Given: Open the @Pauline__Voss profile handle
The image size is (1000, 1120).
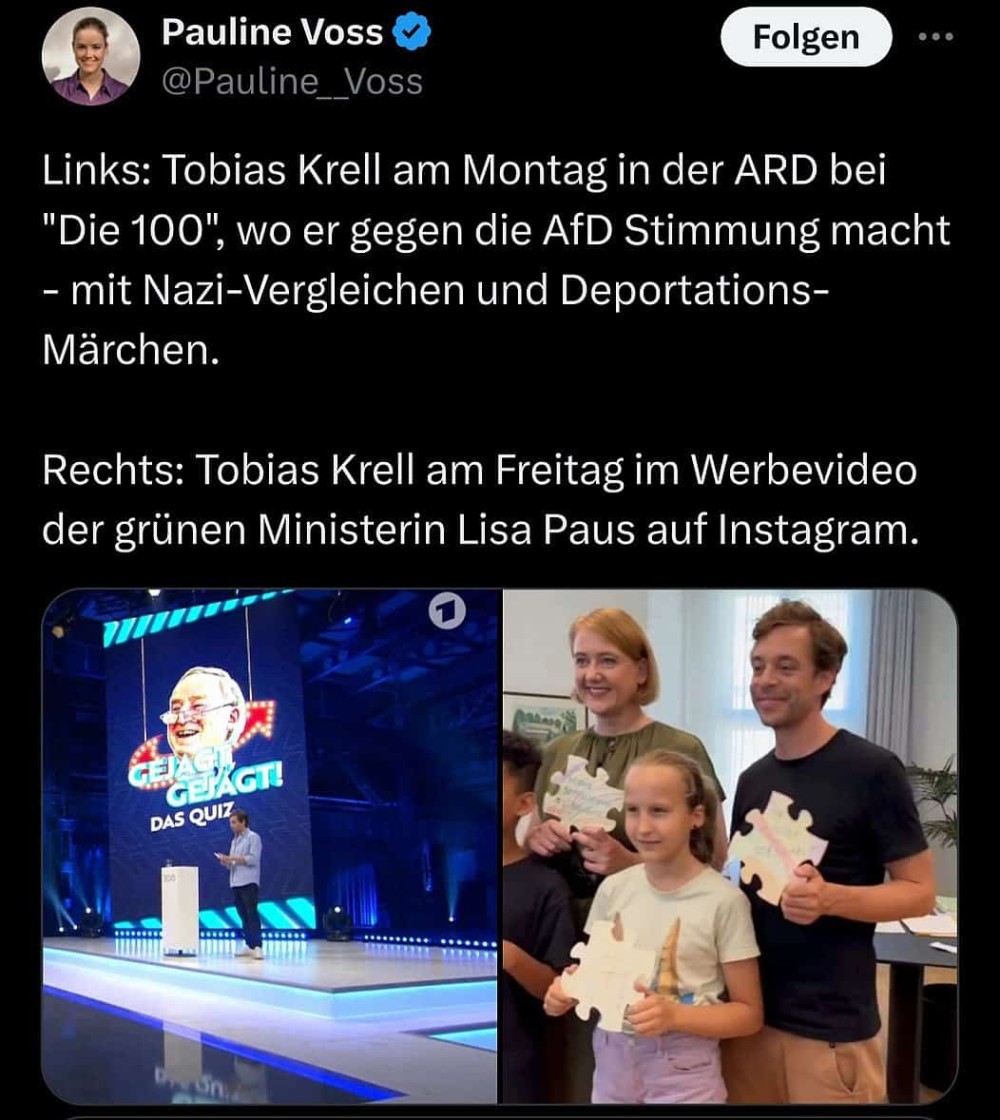Looking at the screenshot, I should 292,81.
